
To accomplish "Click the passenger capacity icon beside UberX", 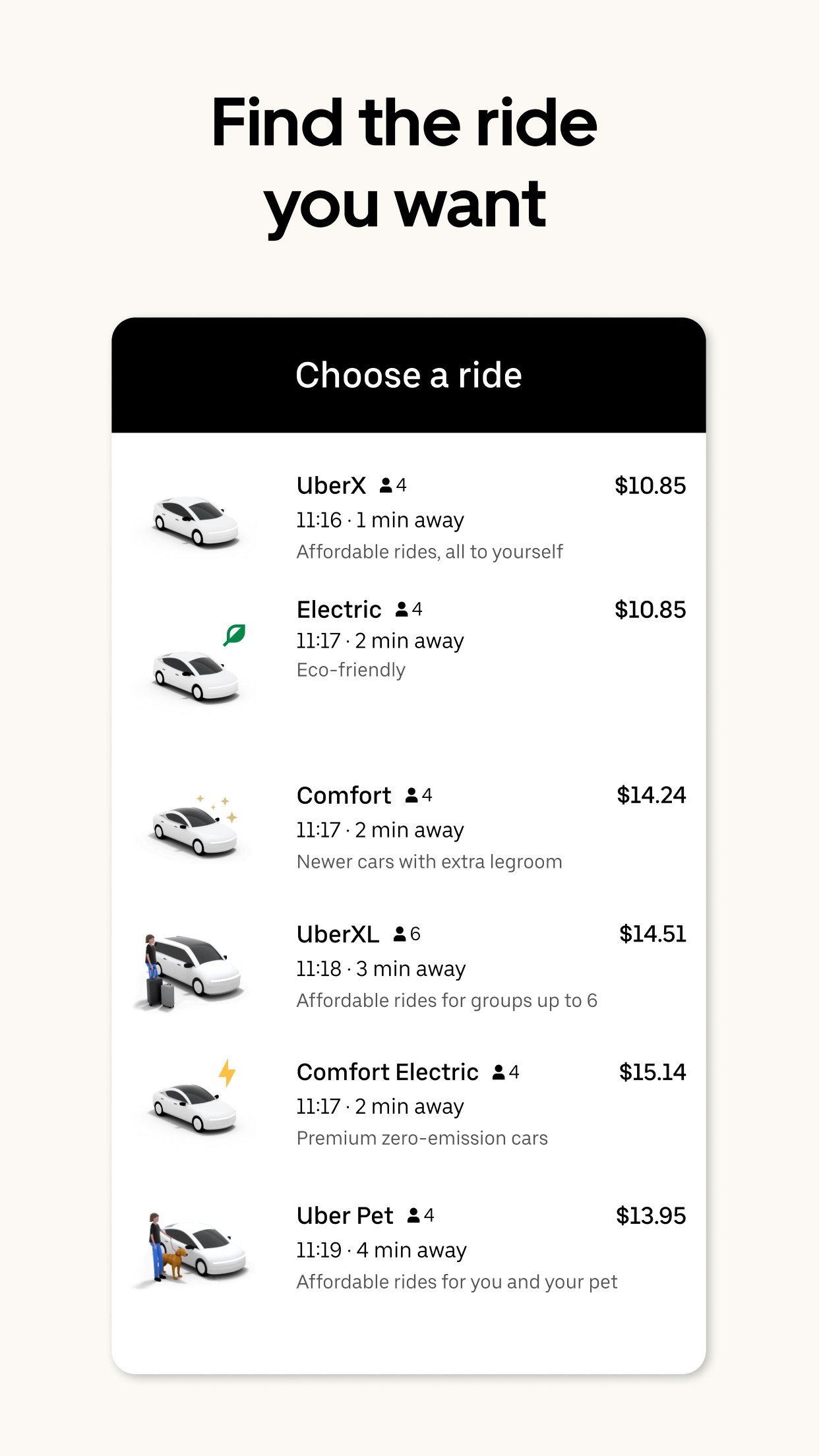I will (x=386, y=486).
